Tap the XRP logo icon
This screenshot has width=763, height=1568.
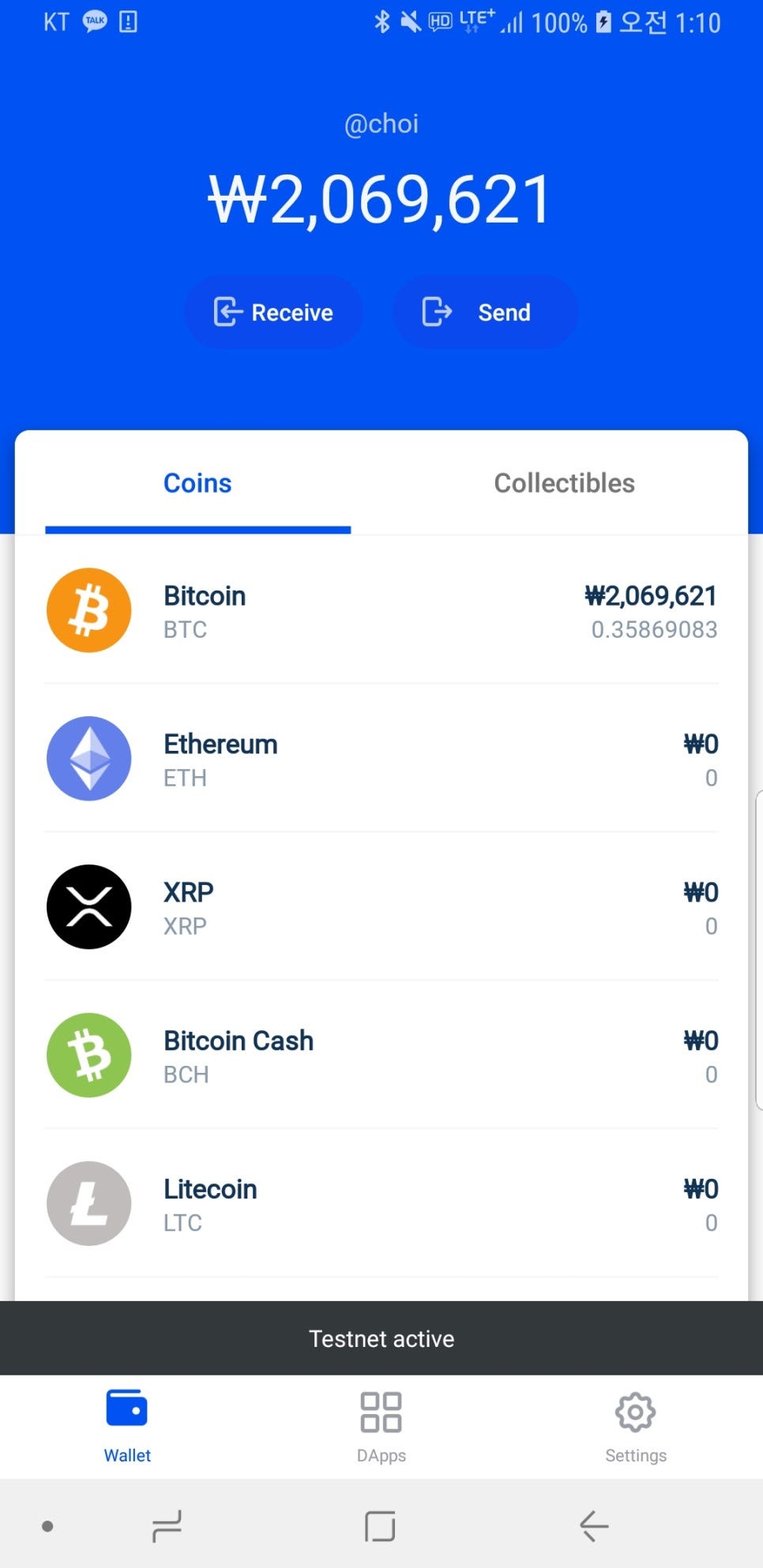[x=88, y=906]
